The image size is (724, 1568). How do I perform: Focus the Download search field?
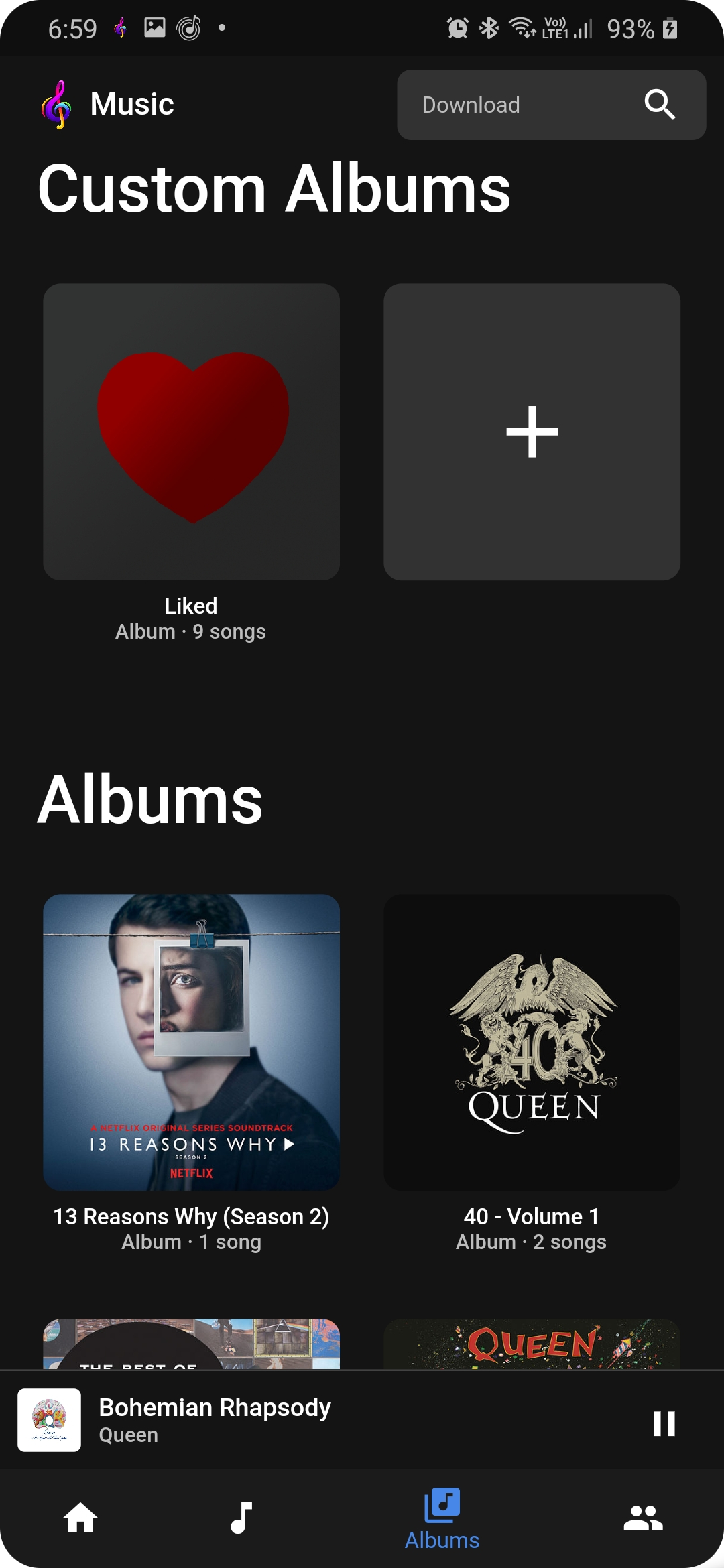click(x=551, y=105)
